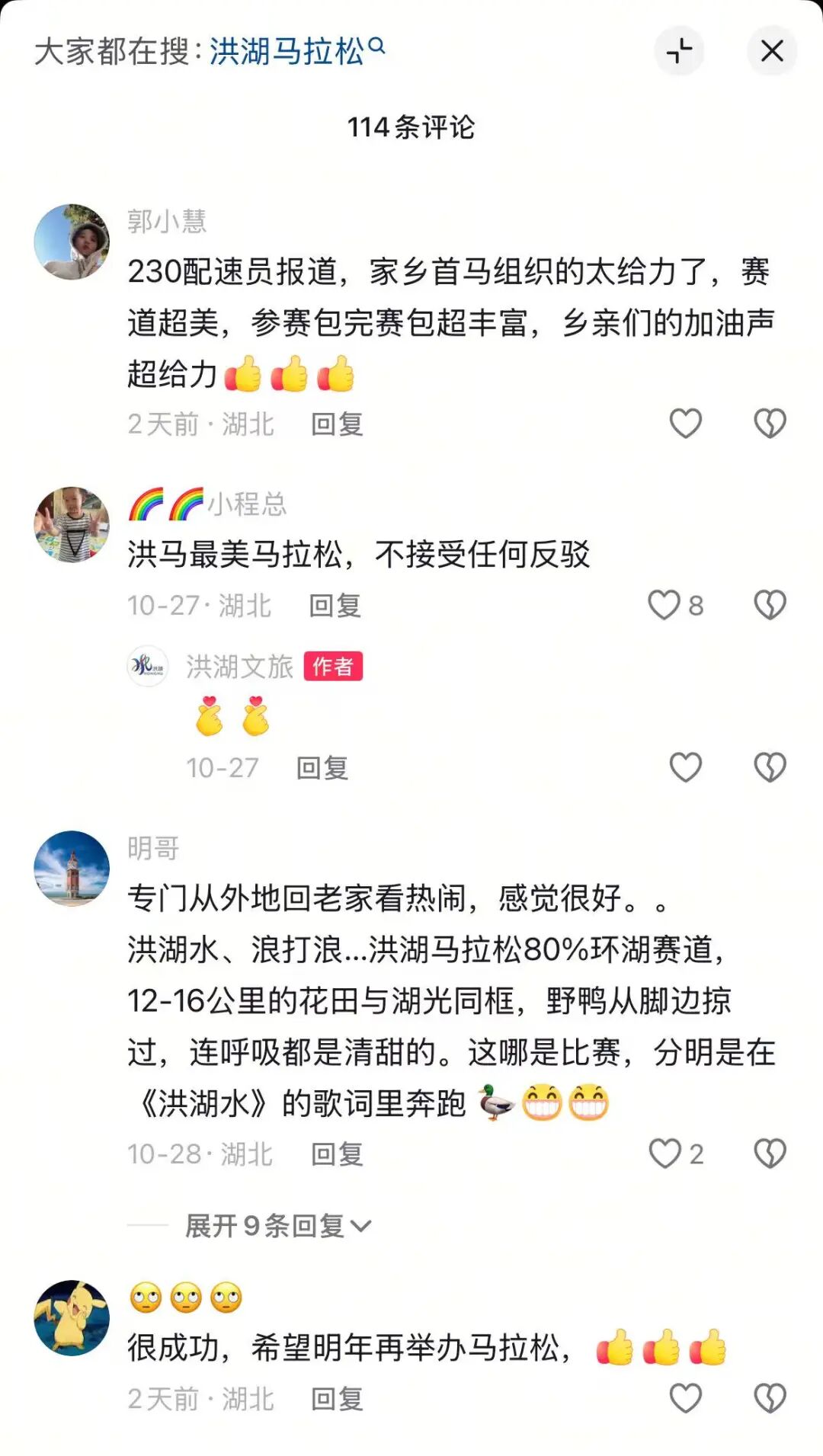
Task: Shrink the comments panel
Action: pyautogui.click(x=678, y=51)
